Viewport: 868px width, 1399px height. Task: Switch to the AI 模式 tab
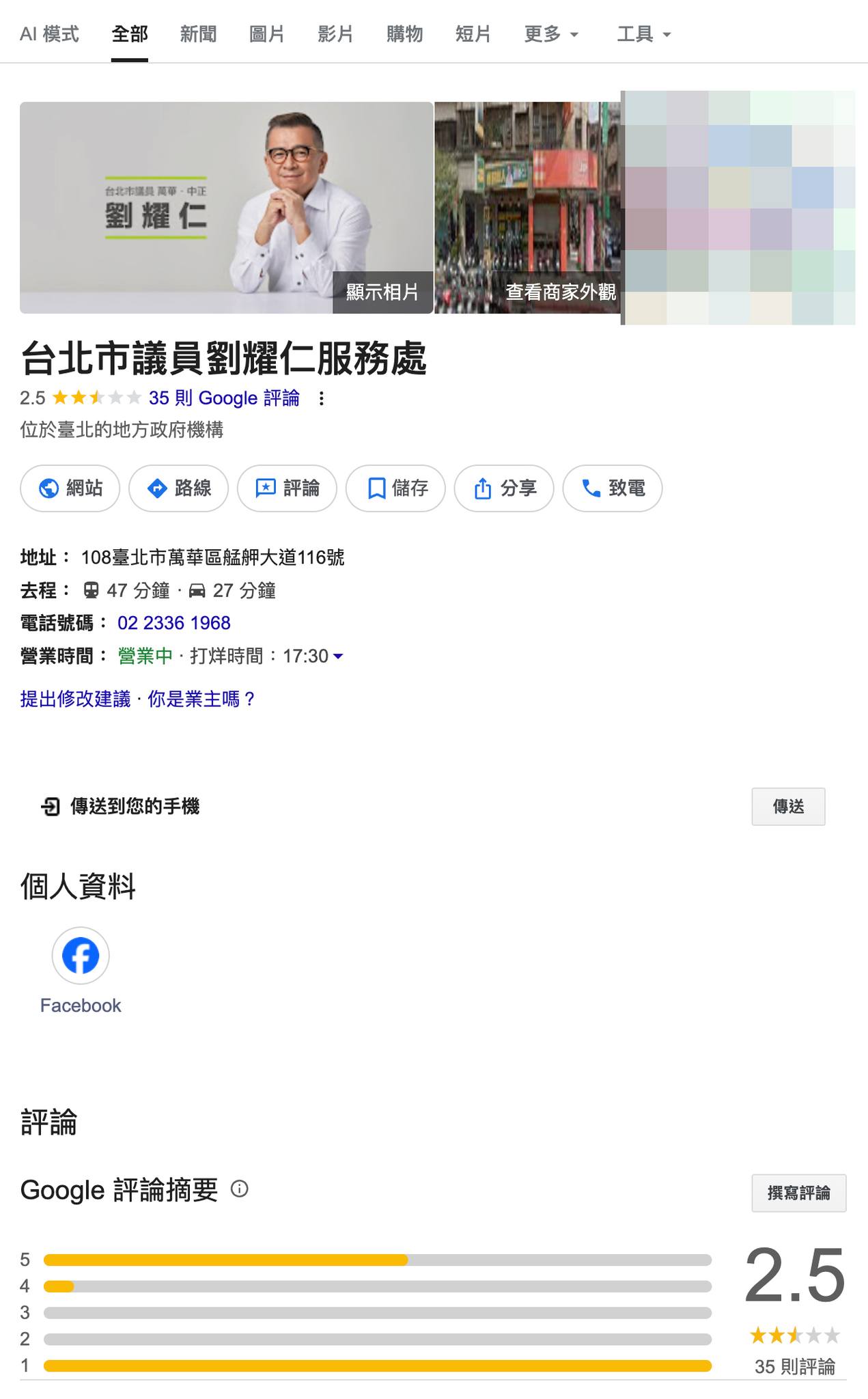49,33
